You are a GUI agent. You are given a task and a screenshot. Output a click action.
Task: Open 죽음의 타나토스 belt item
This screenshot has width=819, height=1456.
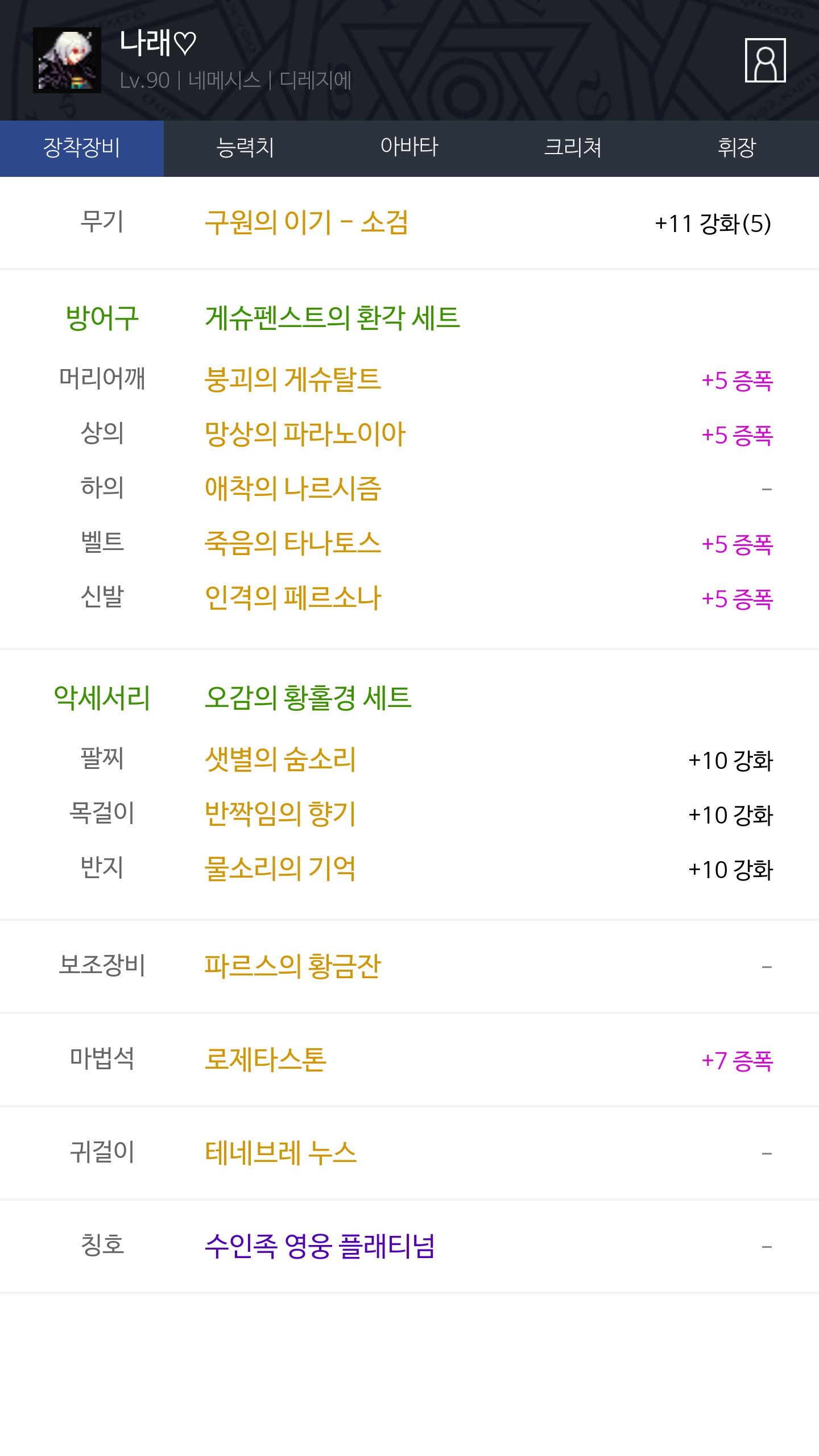pos(292,543)
